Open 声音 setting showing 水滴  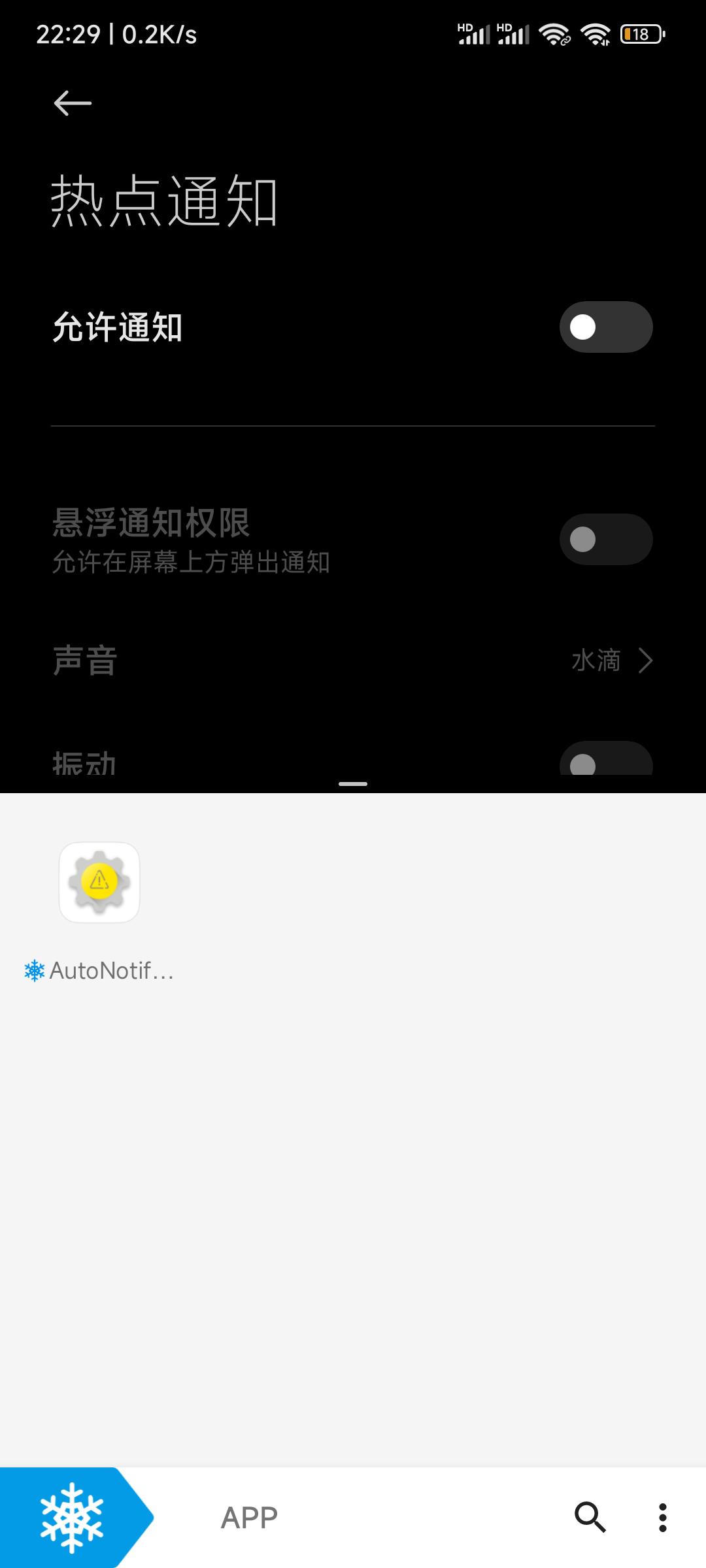coord(353,661)
